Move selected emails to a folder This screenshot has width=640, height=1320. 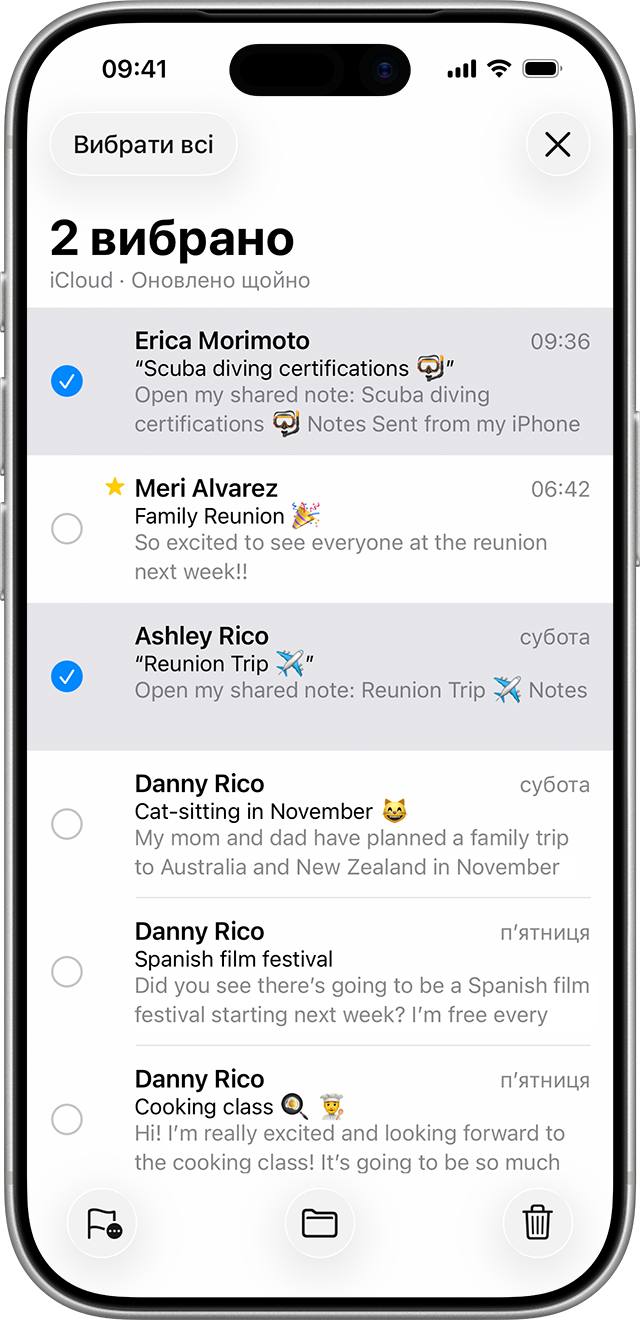(x=320, y=1222)
